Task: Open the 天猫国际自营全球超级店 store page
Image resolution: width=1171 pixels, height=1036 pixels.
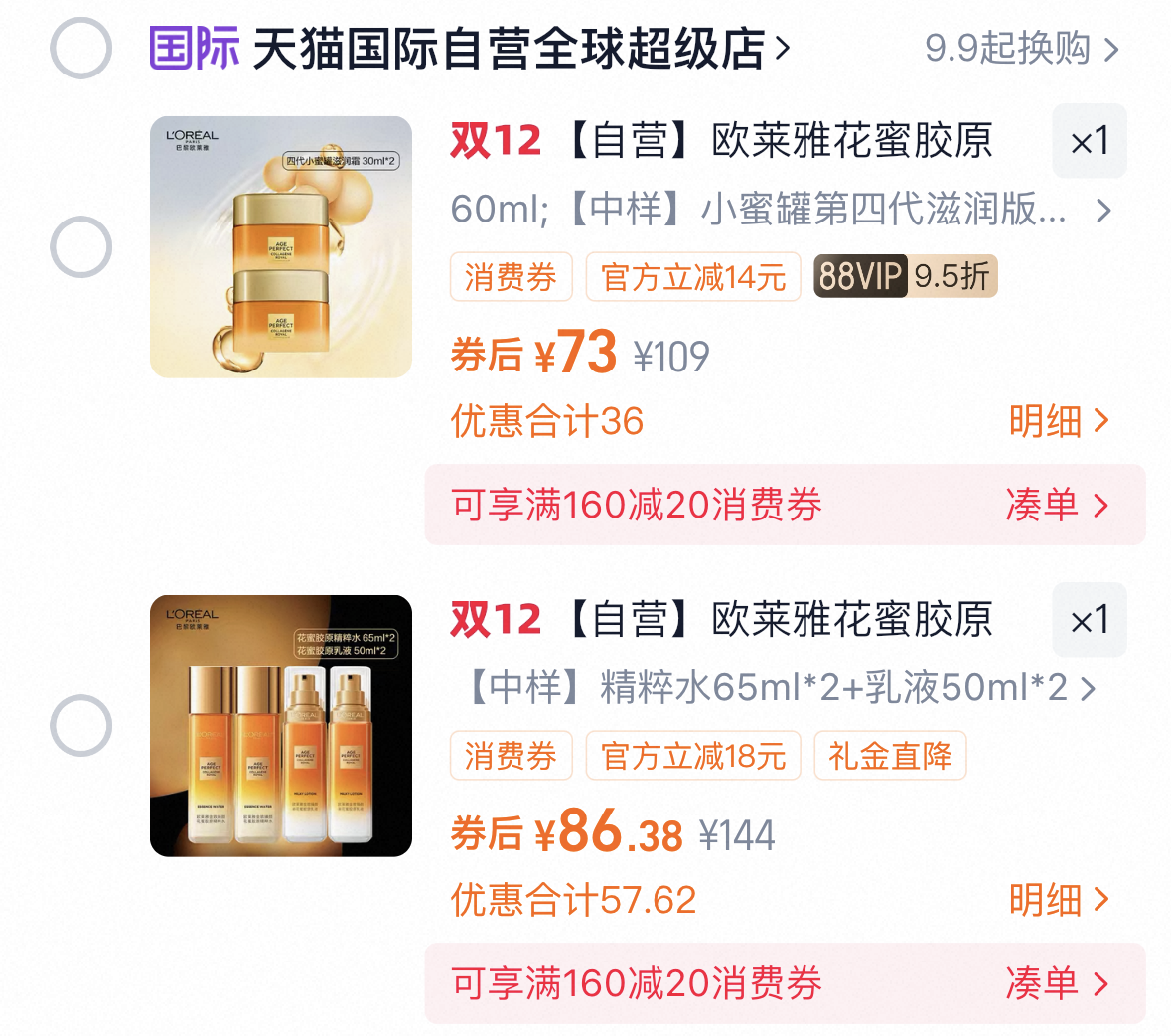Action: coord(516,48)
